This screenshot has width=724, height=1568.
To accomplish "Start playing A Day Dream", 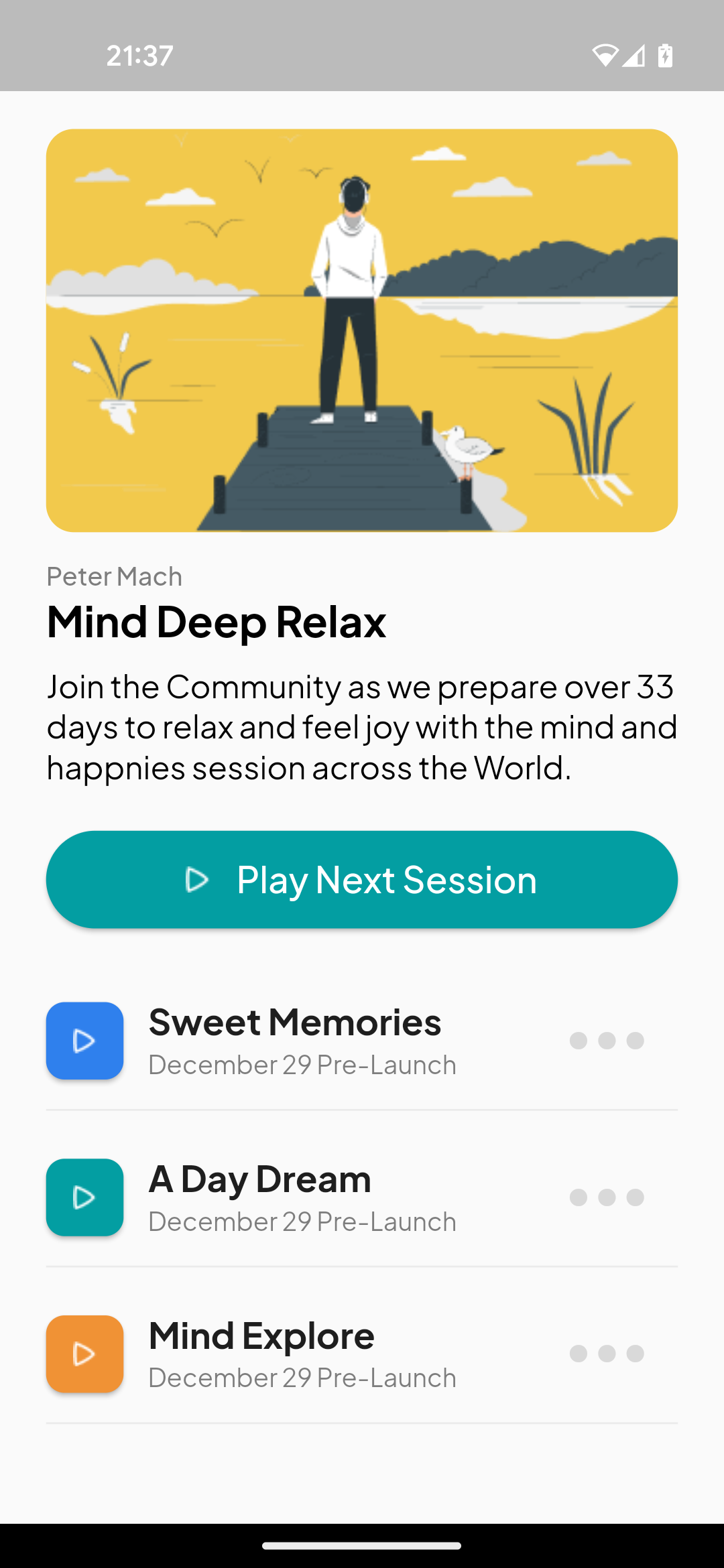I will [84, 1197].
